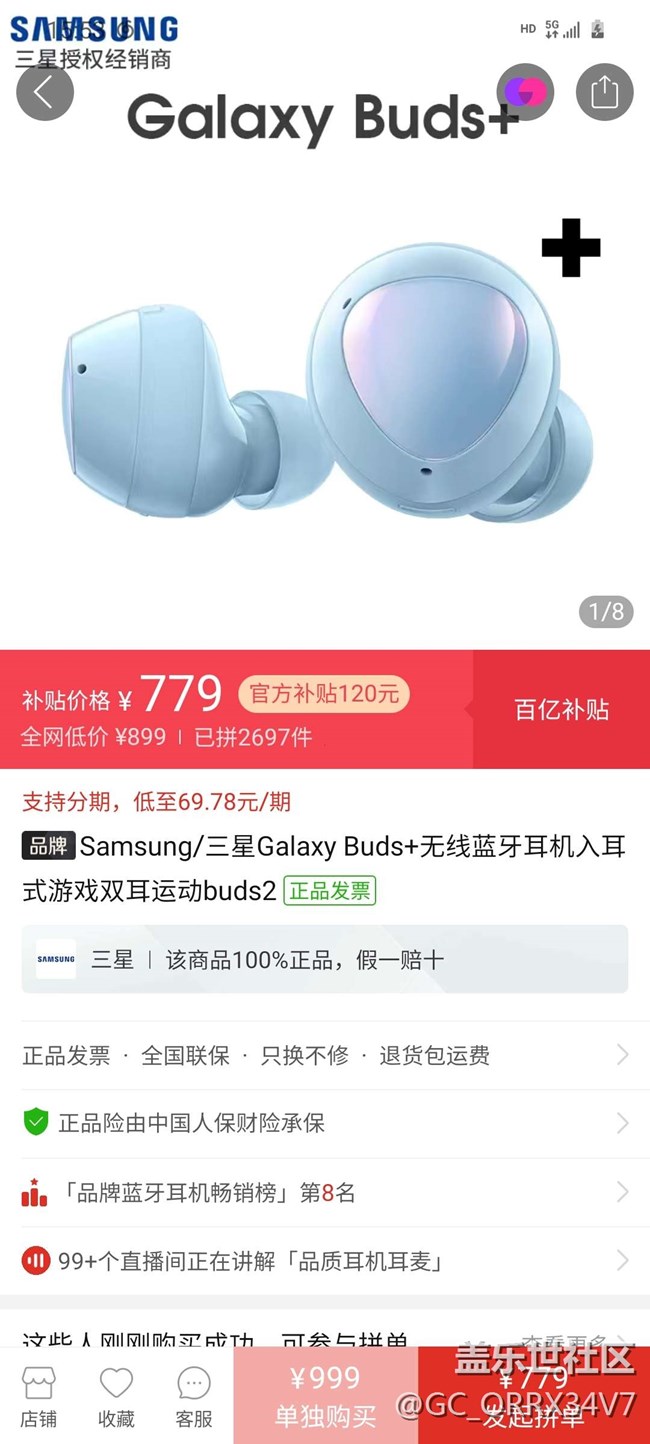Screen dimensions: 650x1444
Task: Start a group buy with 发起拼单
Action: pyautogui.click(x=534, y=1396)
